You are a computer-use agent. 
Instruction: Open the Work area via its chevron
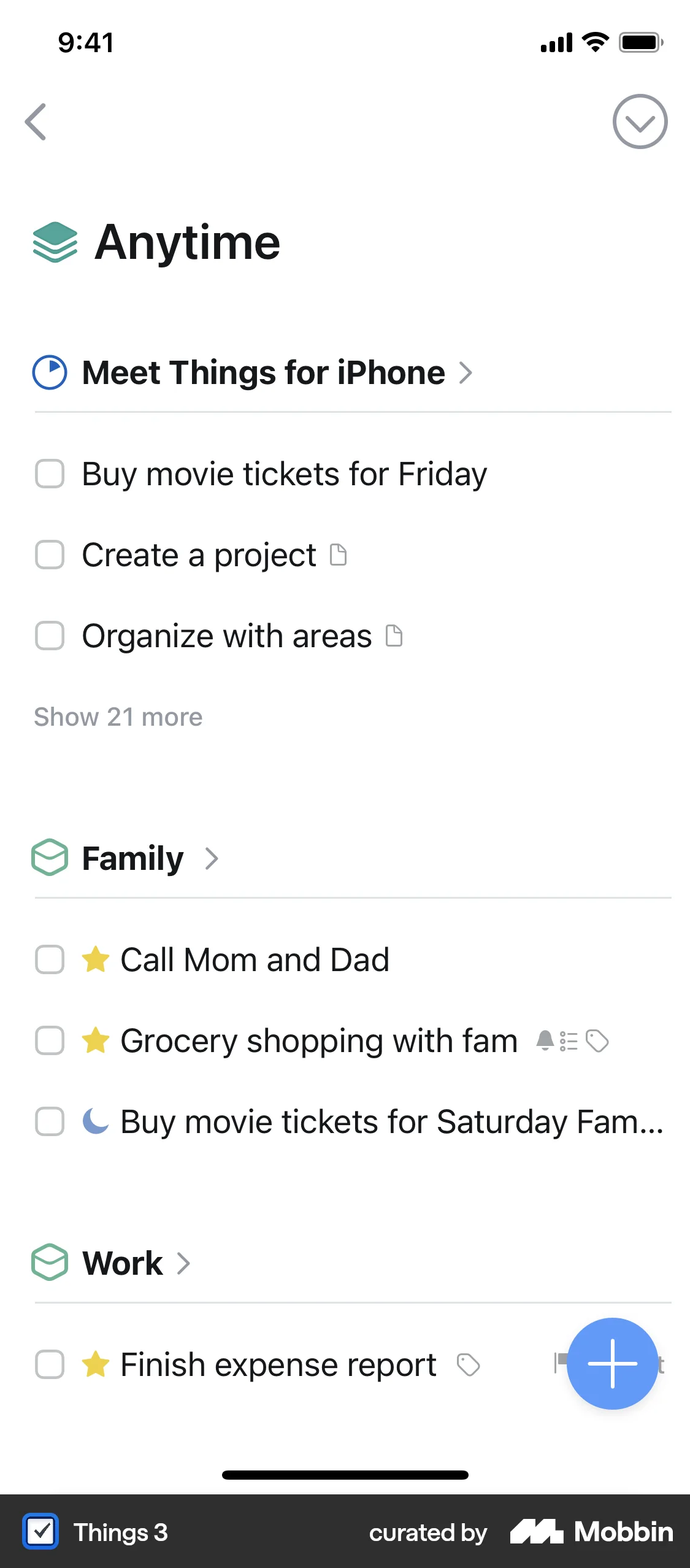[182, 1262]
